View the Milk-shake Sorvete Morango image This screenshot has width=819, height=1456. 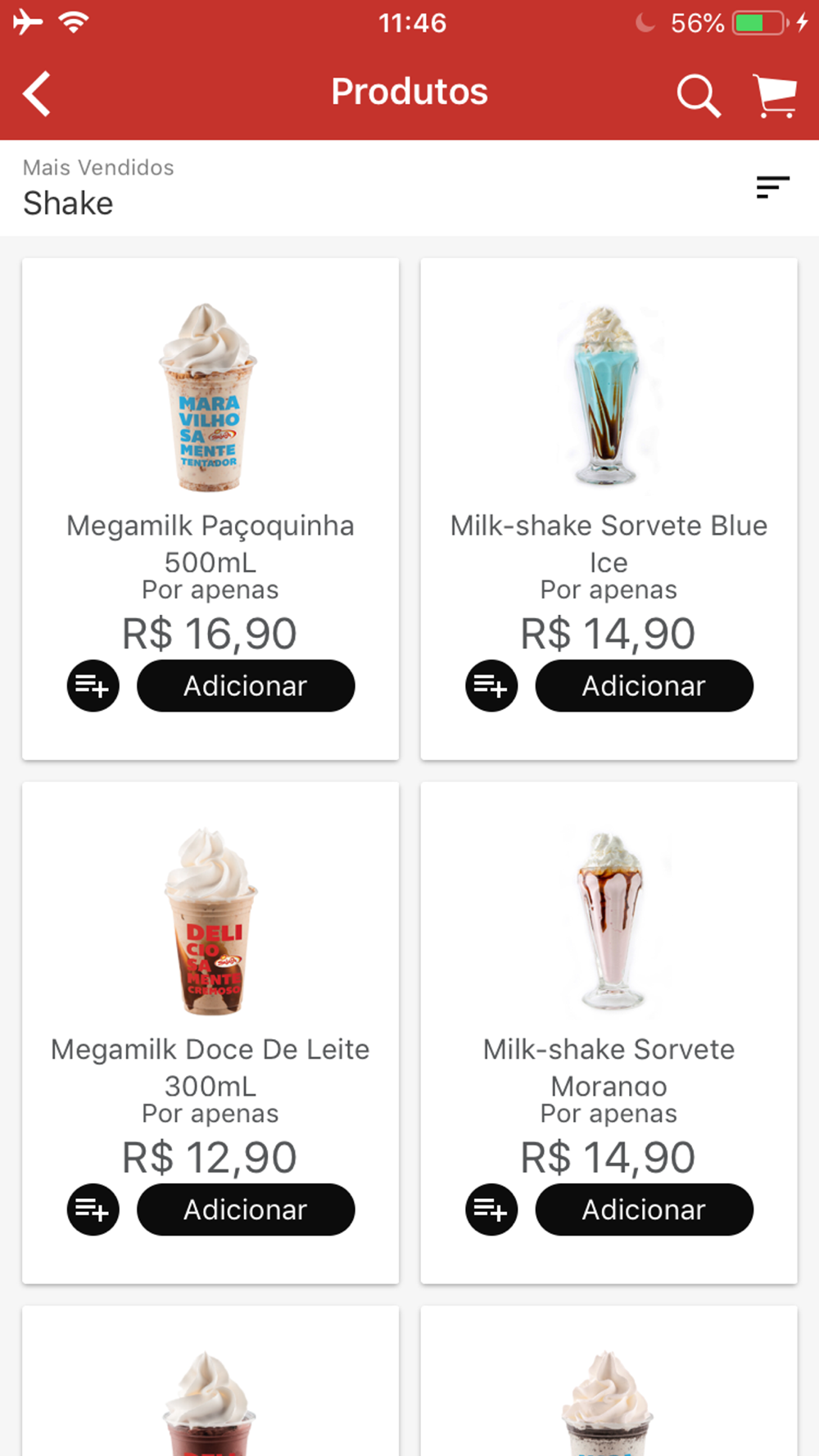tap(611, 920)
